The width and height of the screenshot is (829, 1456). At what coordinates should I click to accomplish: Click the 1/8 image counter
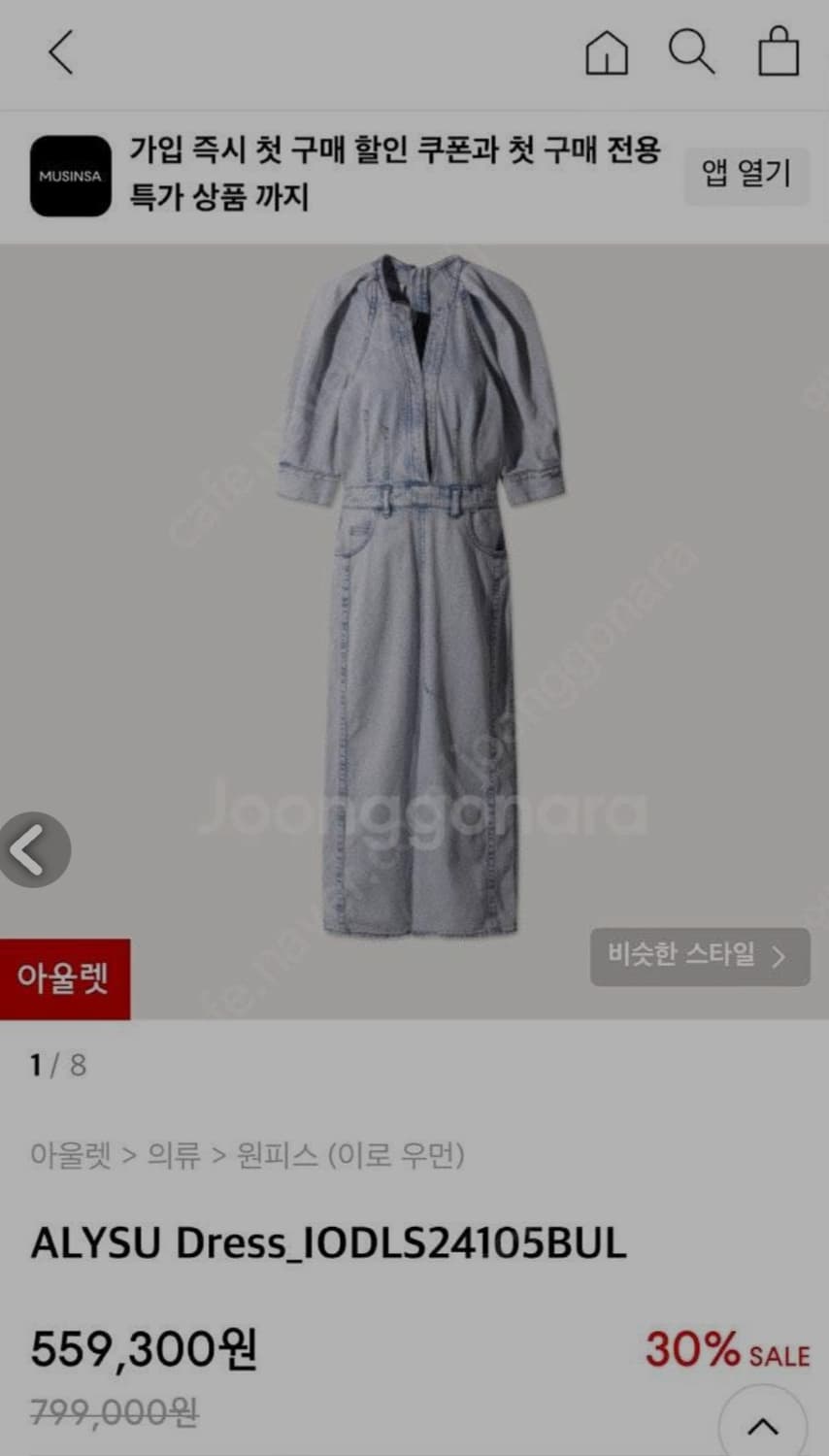[x=53, y=1065]
